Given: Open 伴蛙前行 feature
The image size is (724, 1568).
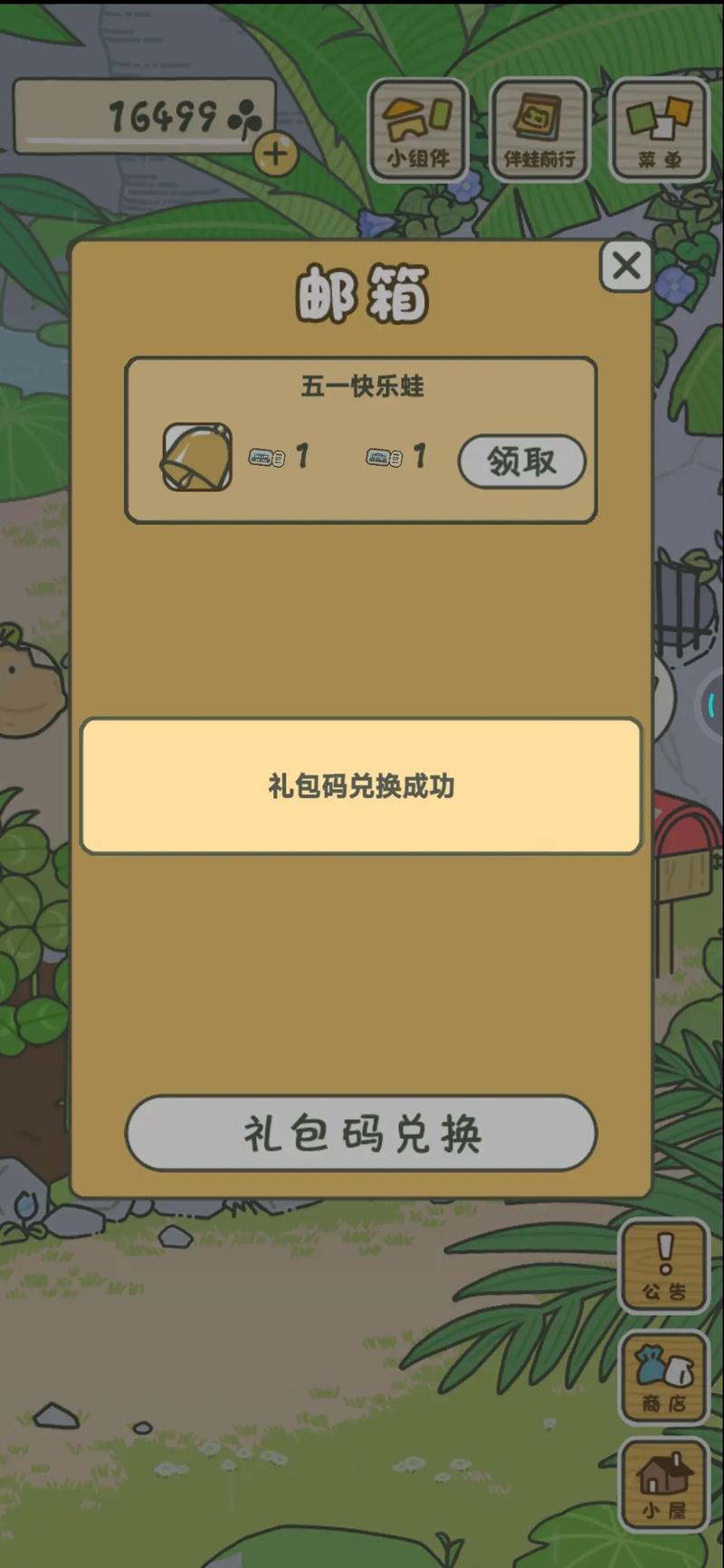Looking at the screenshot, I should tap(539, 130).
